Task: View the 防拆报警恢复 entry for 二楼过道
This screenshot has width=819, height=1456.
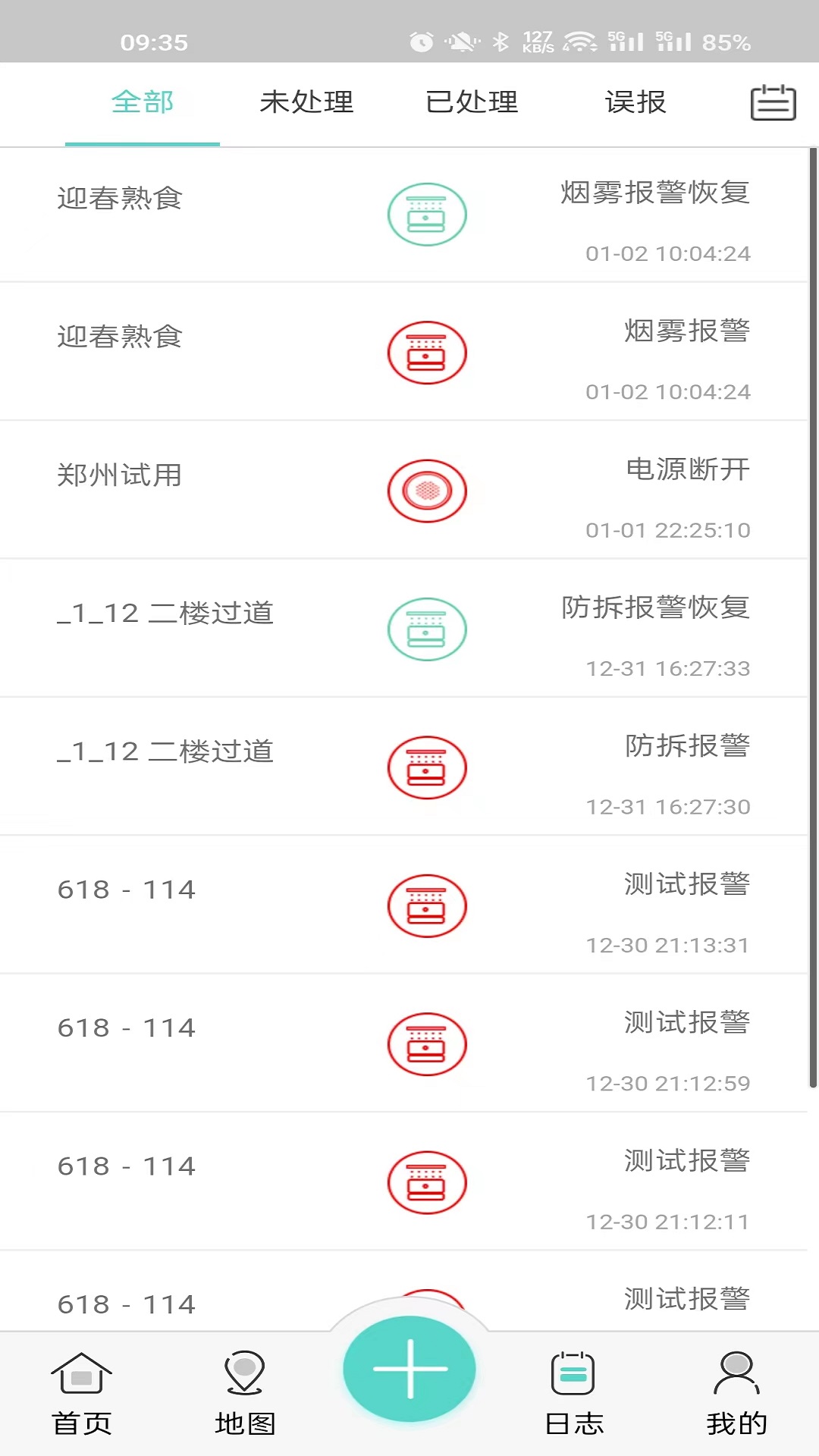Action: click(x=403, y=629)
